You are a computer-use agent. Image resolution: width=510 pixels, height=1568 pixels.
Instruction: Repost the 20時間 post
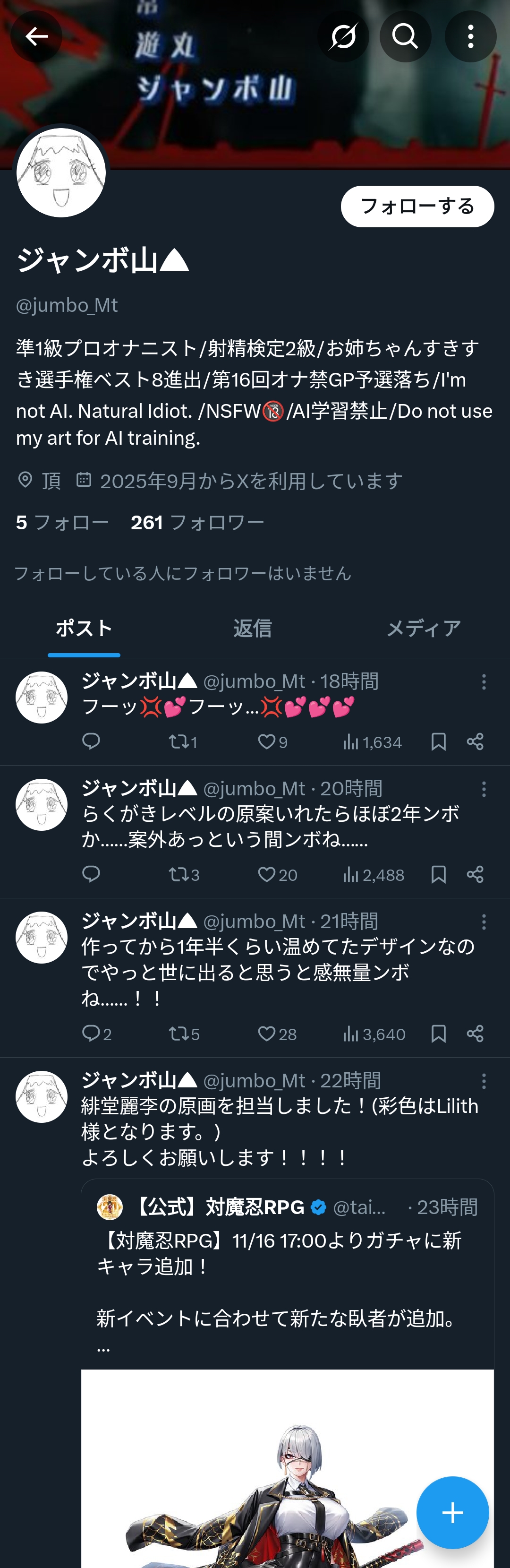[x=178, y=875]
